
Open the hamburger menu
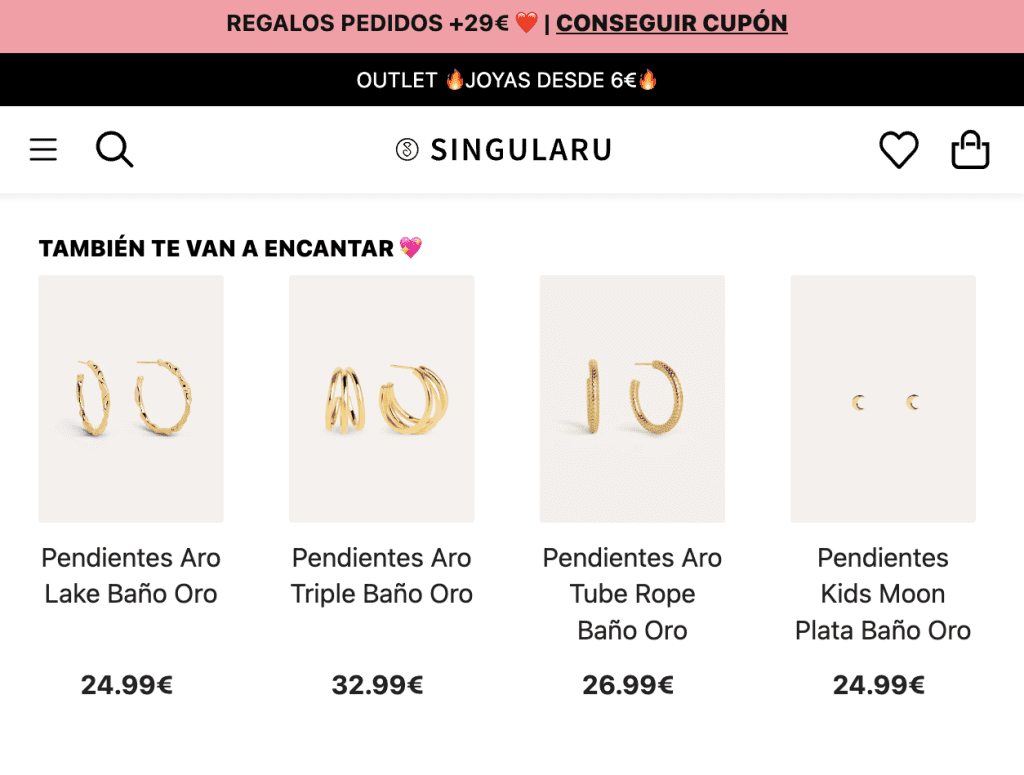pyautogui.click(x=43, y=150)
